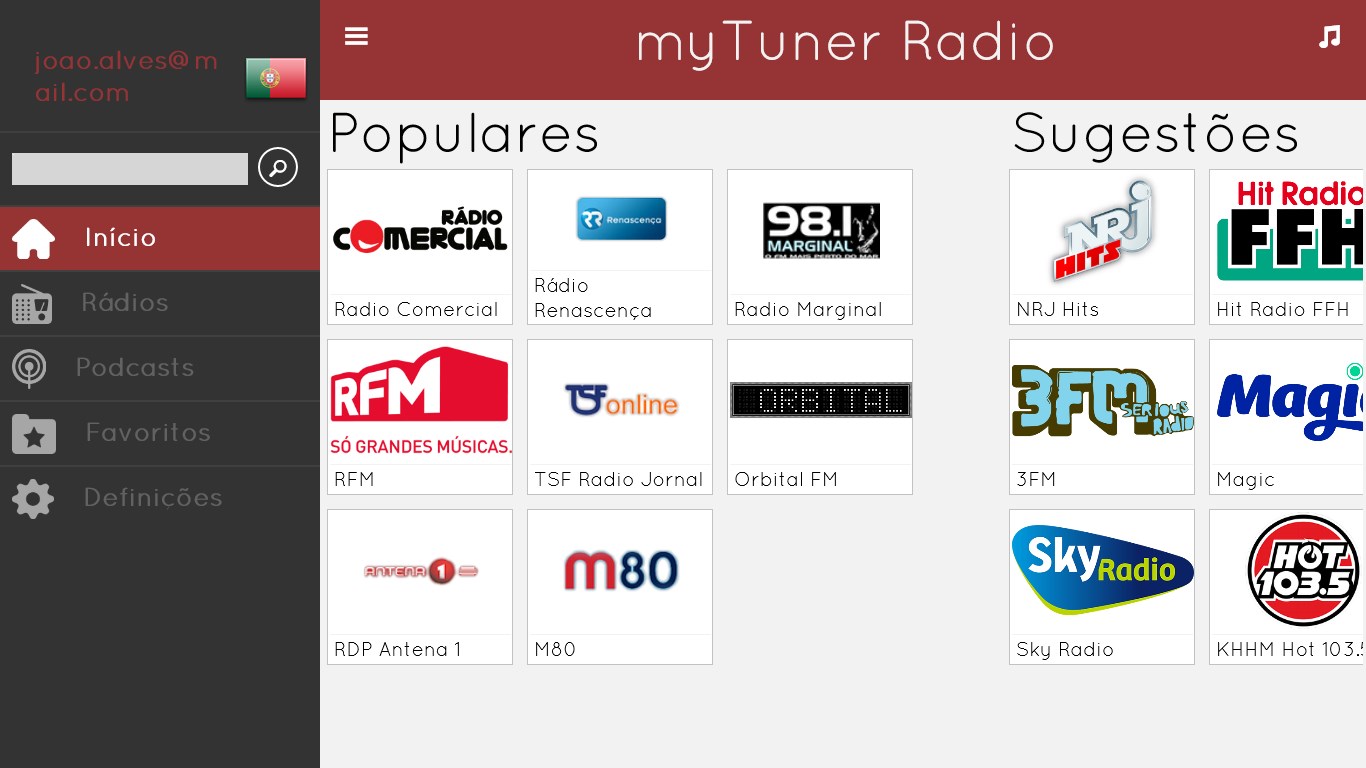1366x768 pixels.
Task: Open Sky Radio suggestion
Action: (1102, 586)
